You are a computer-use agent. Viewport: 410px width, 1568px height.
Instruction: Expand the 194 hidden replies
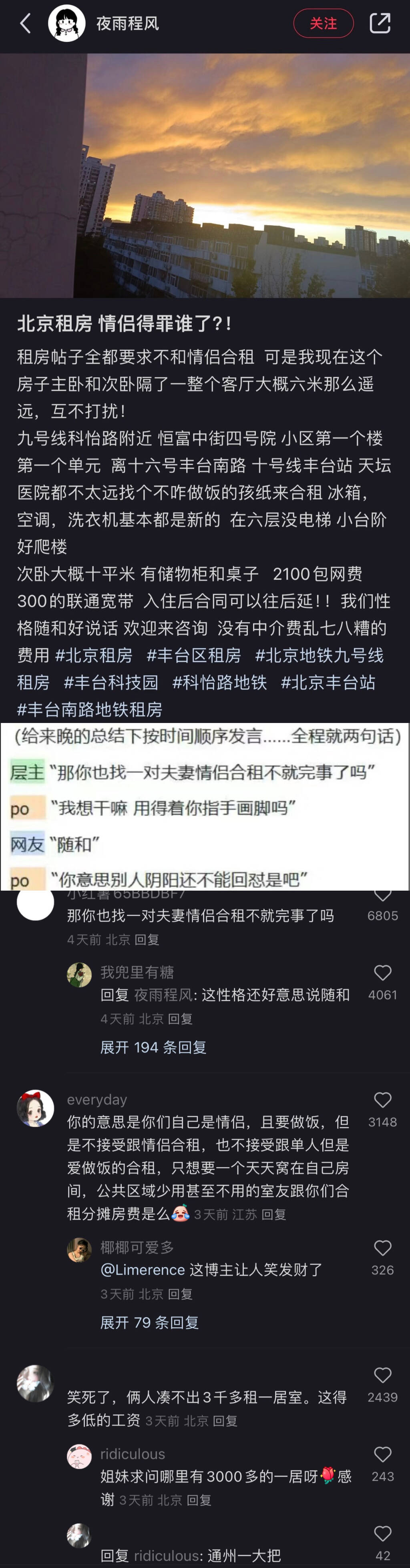click(153, 1047)
